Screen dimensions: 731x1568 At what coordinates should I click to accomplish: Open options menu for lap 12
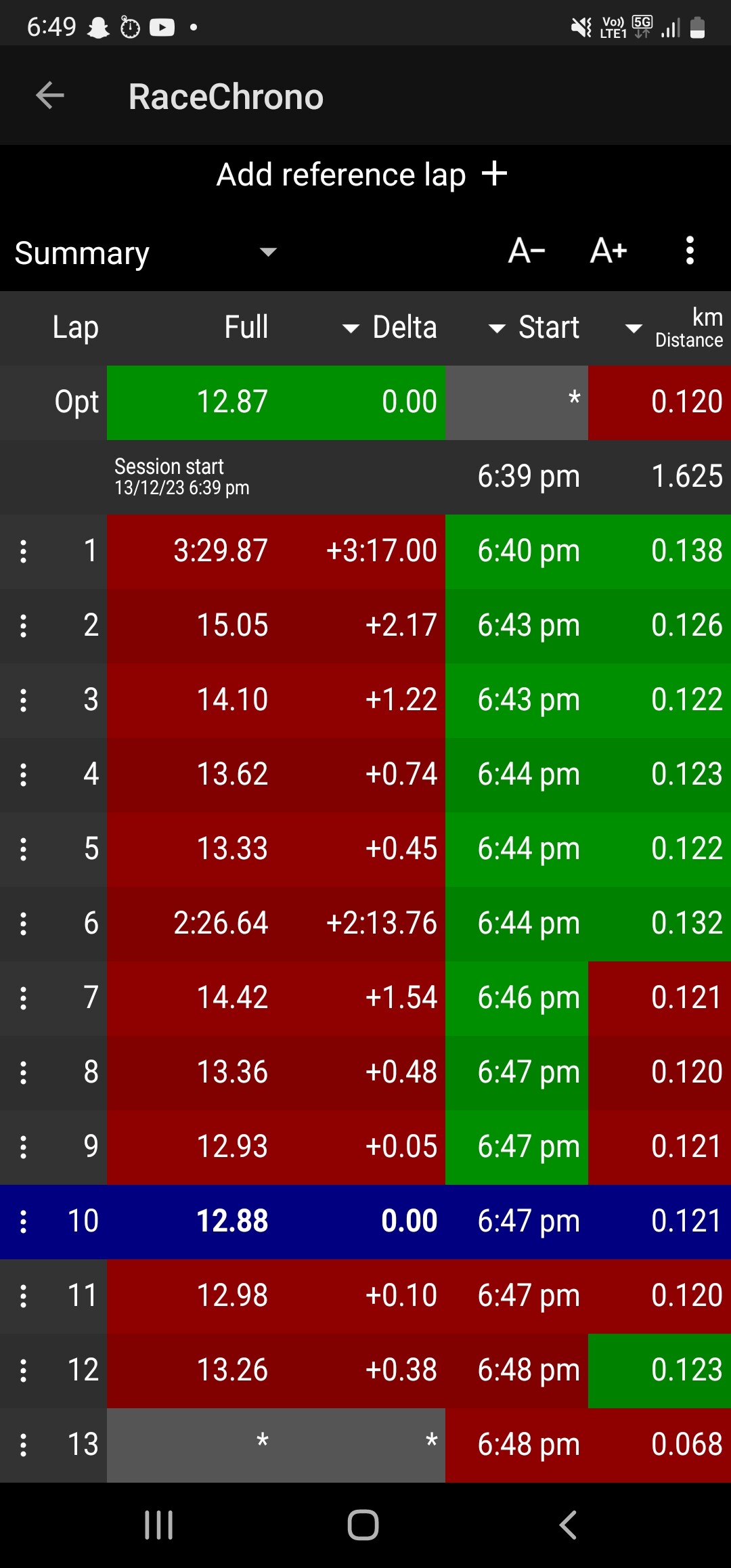[x=24, y=1370]
